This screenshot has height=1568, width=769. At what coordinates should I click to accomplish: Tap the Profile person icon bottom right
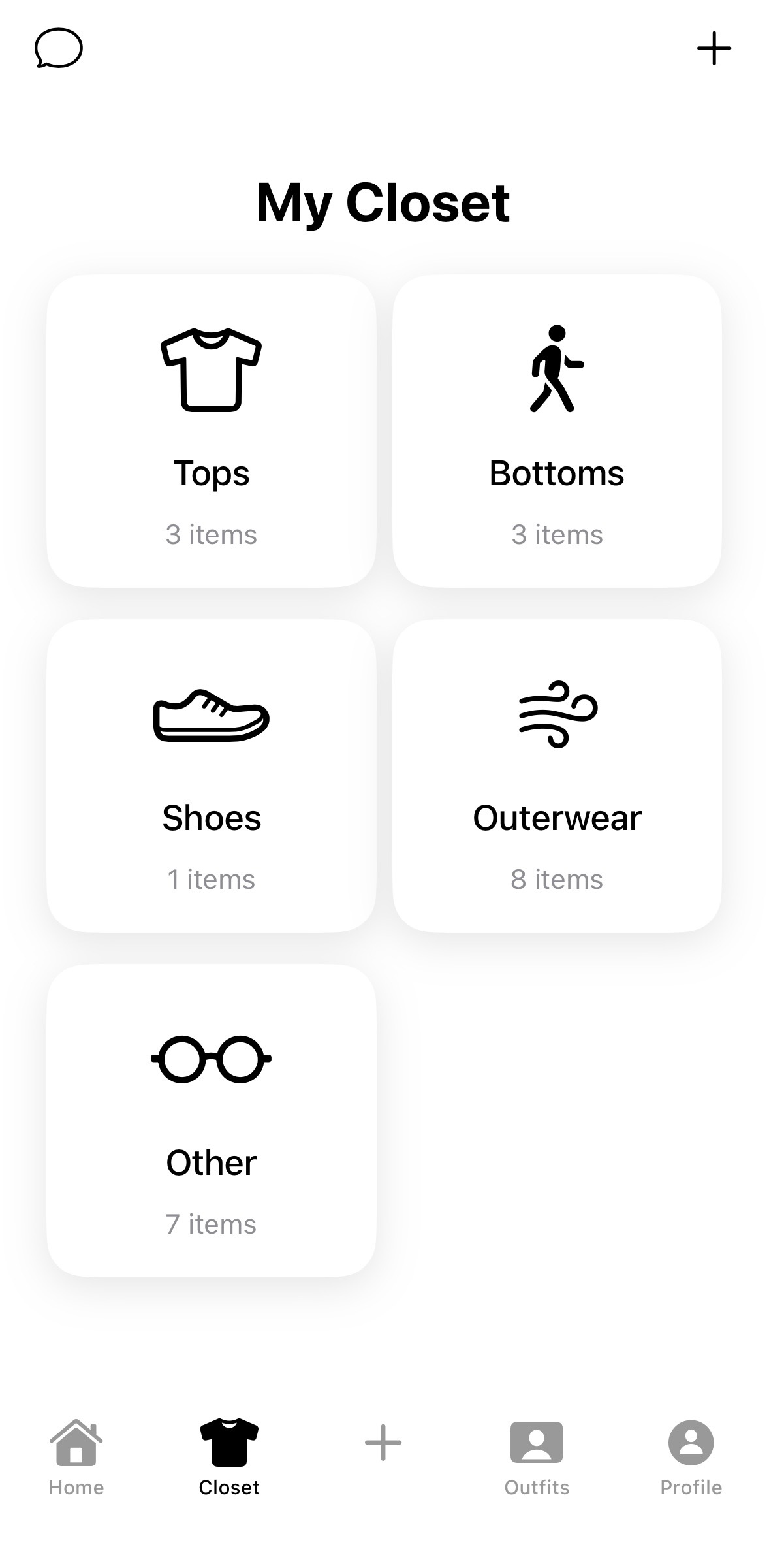(x=691, y=1439)
